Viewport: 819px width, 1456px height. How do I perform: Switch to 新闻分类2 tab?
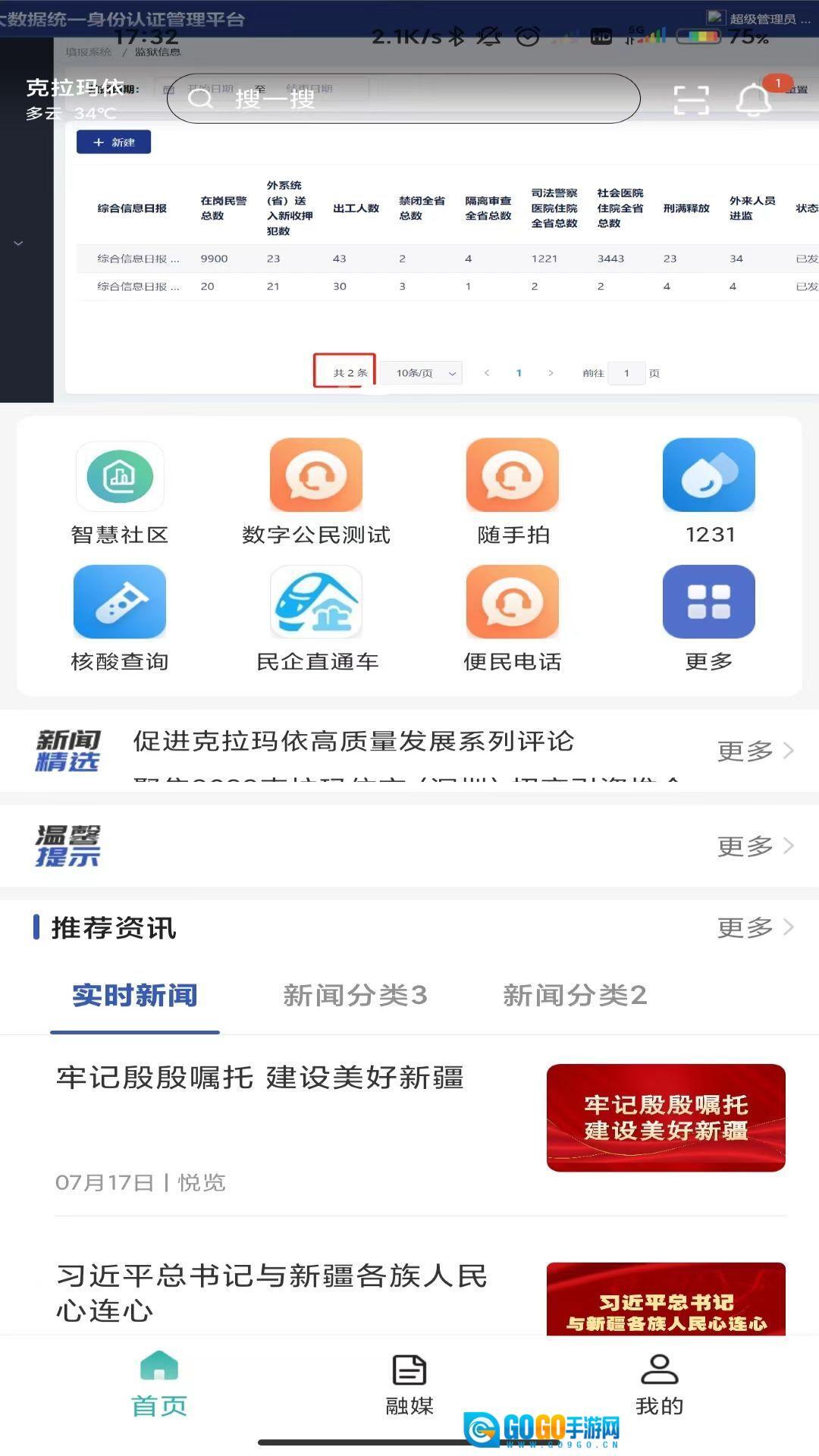(x=575, y=995)
